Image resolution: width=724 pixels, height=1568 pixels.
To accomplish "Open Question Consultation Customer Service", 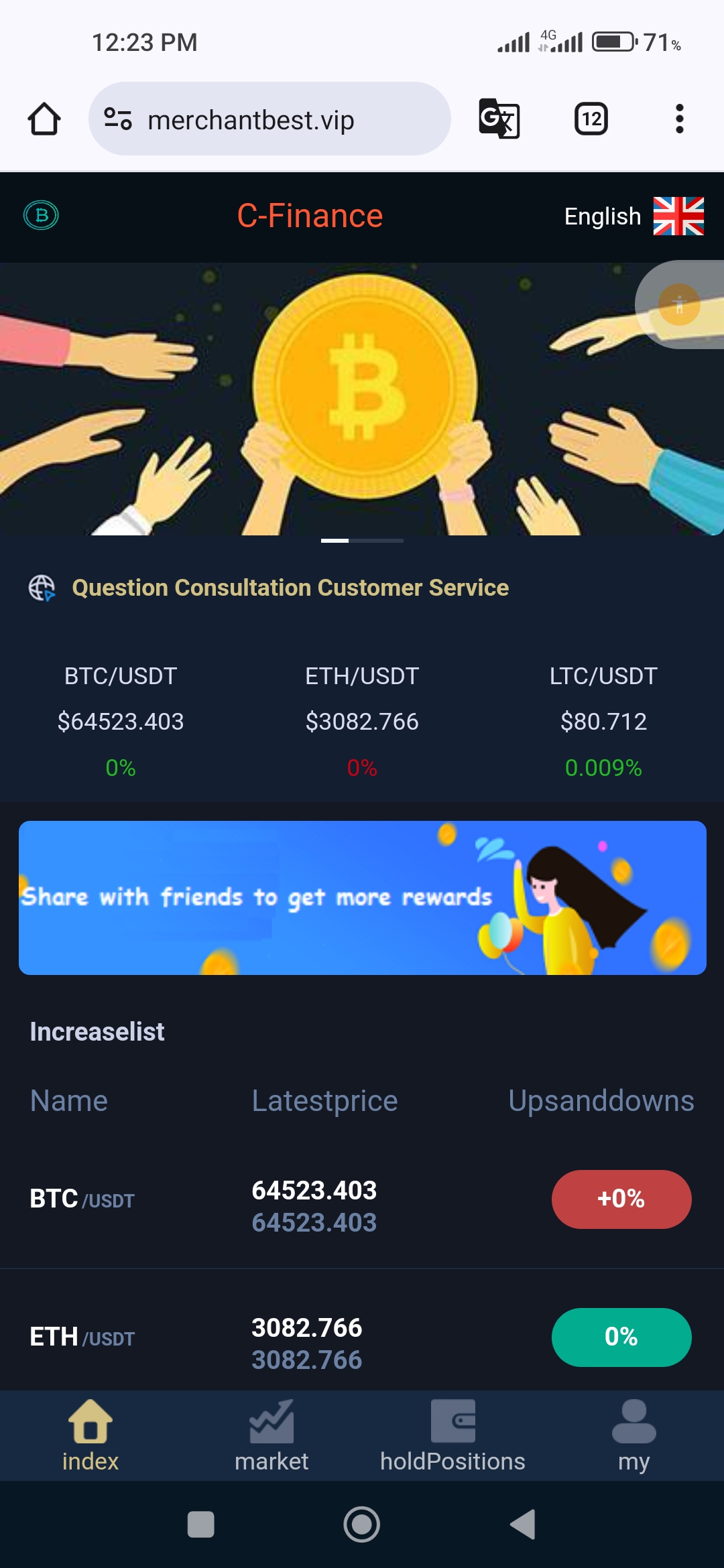I will [x=290, y=588].
